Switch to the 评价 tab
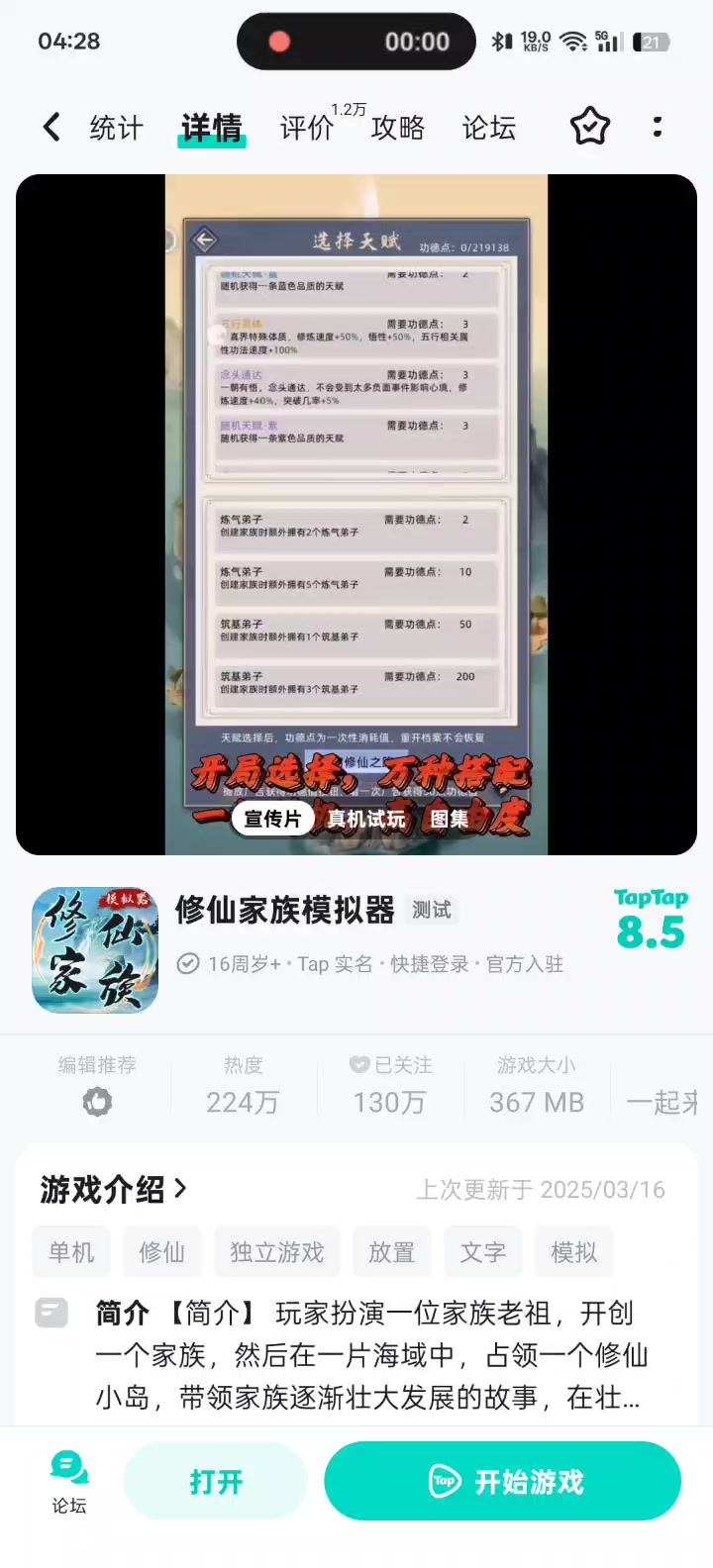 tap(306, 128)
